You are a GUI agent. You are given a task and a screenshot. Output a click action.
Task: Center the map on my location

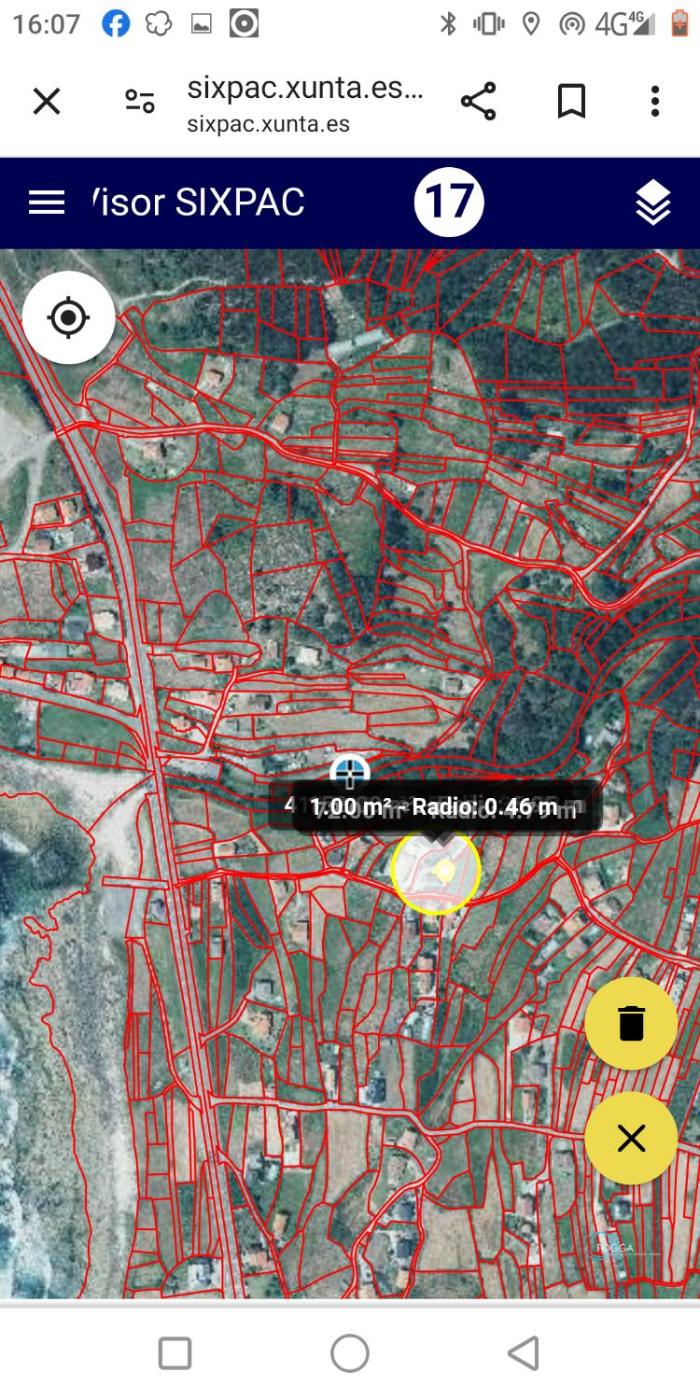click(68, 318)
